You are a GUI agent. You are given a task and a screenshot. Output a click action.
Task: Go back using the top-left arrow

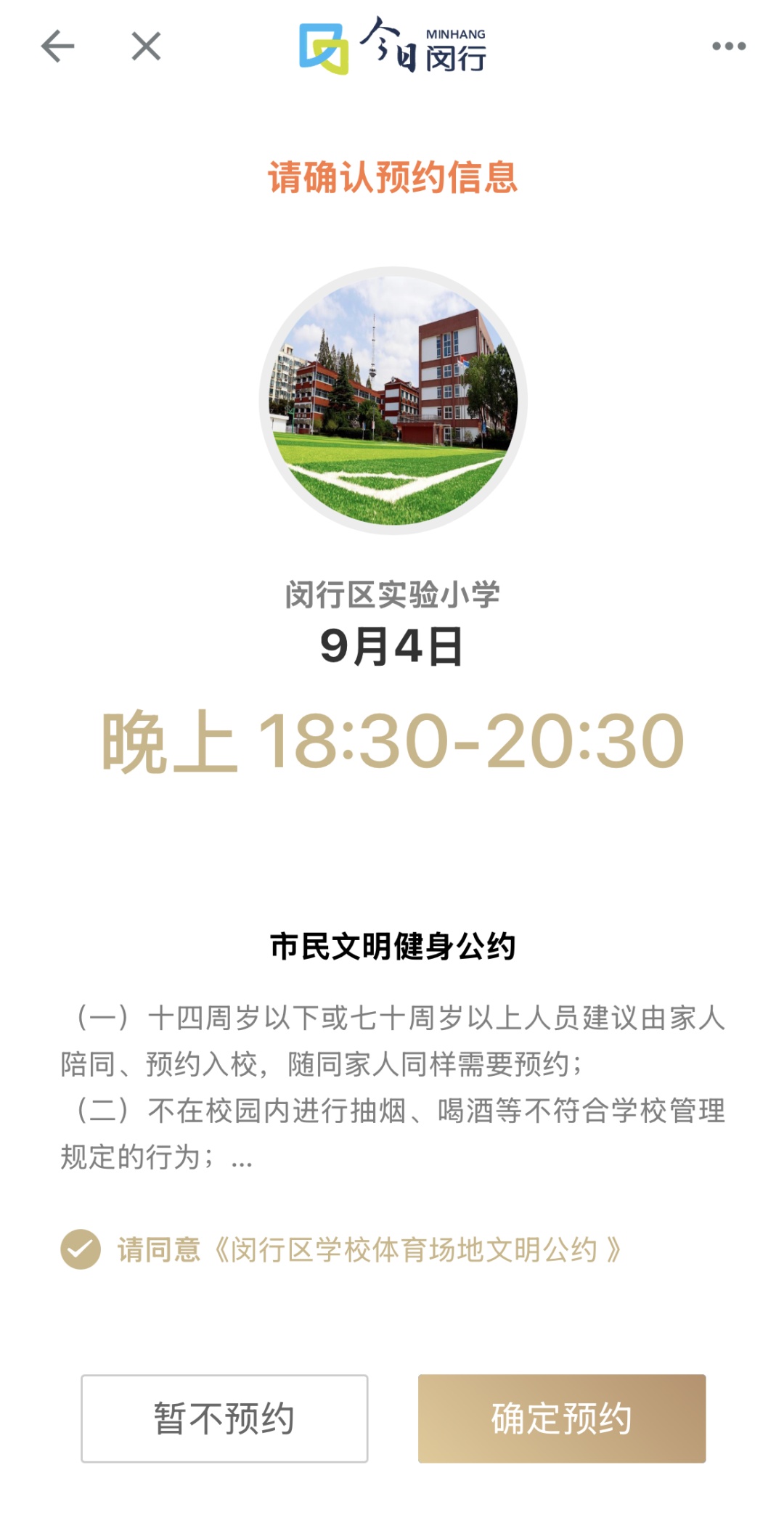58,47
